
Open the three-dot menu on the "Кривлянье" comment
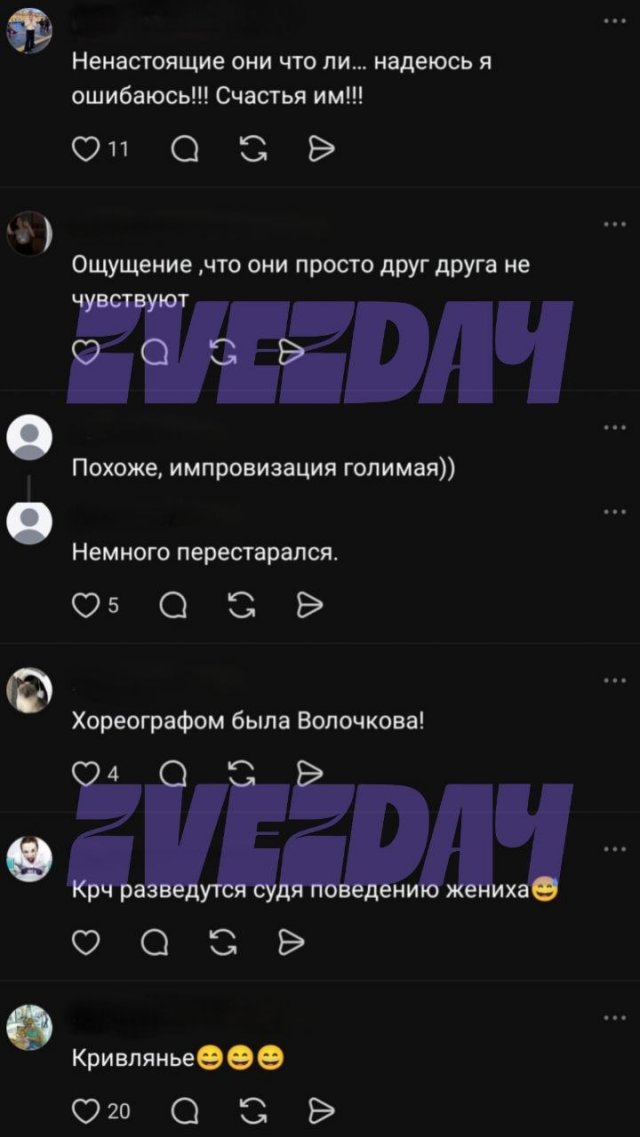[x=615, y=1017]
